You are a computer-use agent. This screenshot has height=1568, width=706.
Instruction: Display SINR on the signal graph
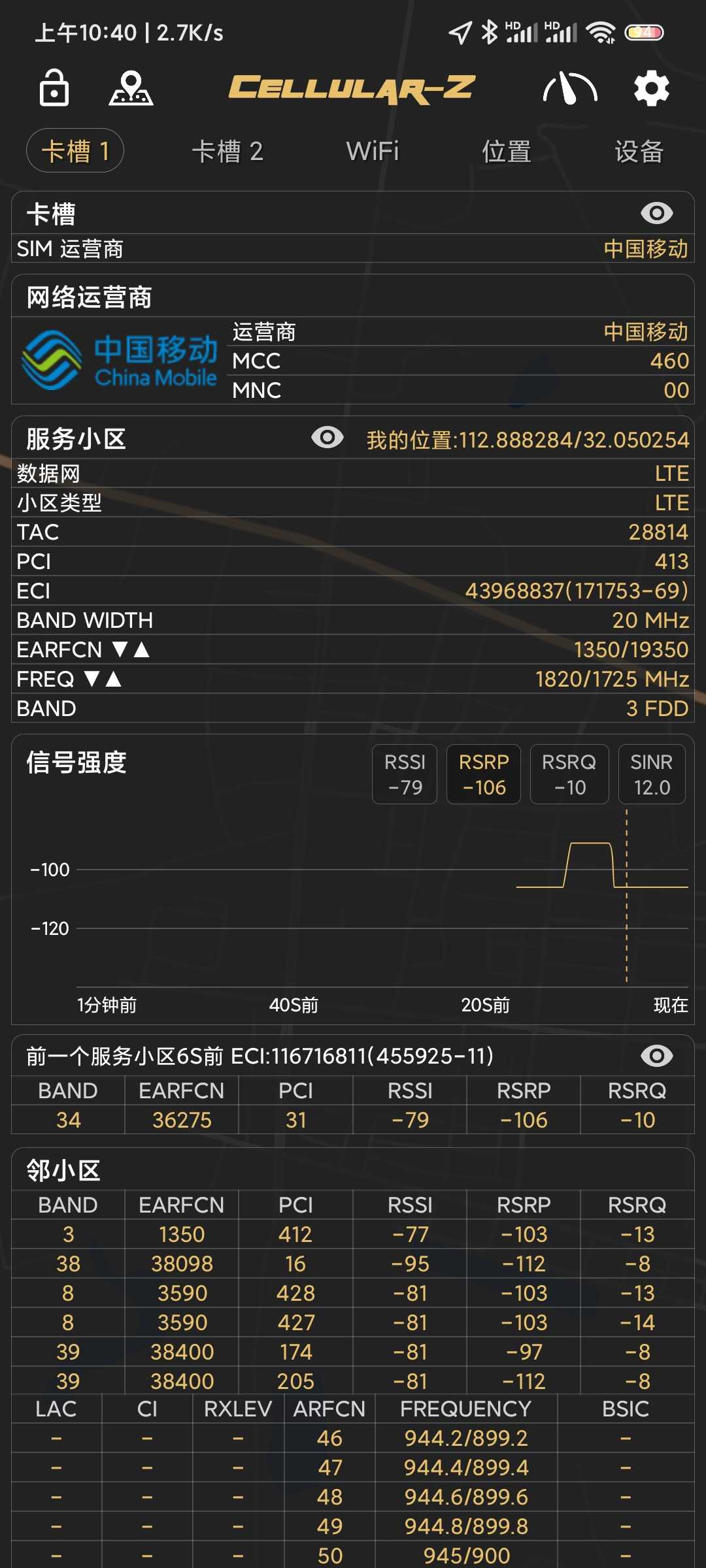[x=652, y=774]
